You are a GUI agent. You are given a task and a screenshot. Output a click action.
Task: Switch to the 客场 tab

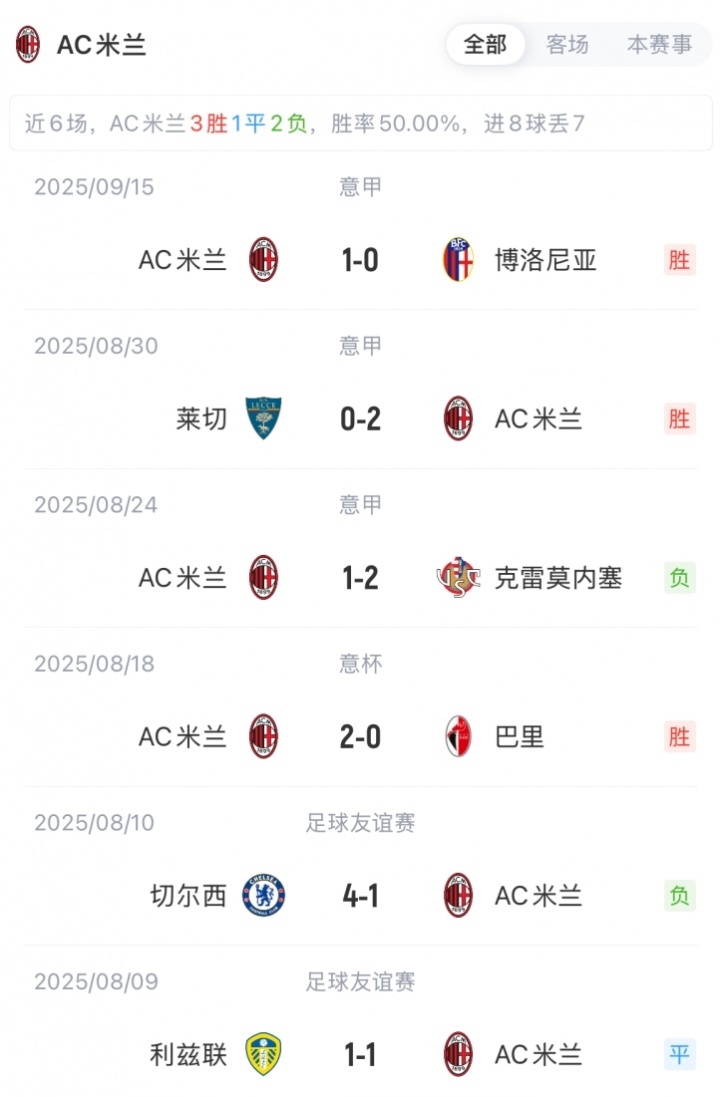click(x=567, y=45)
